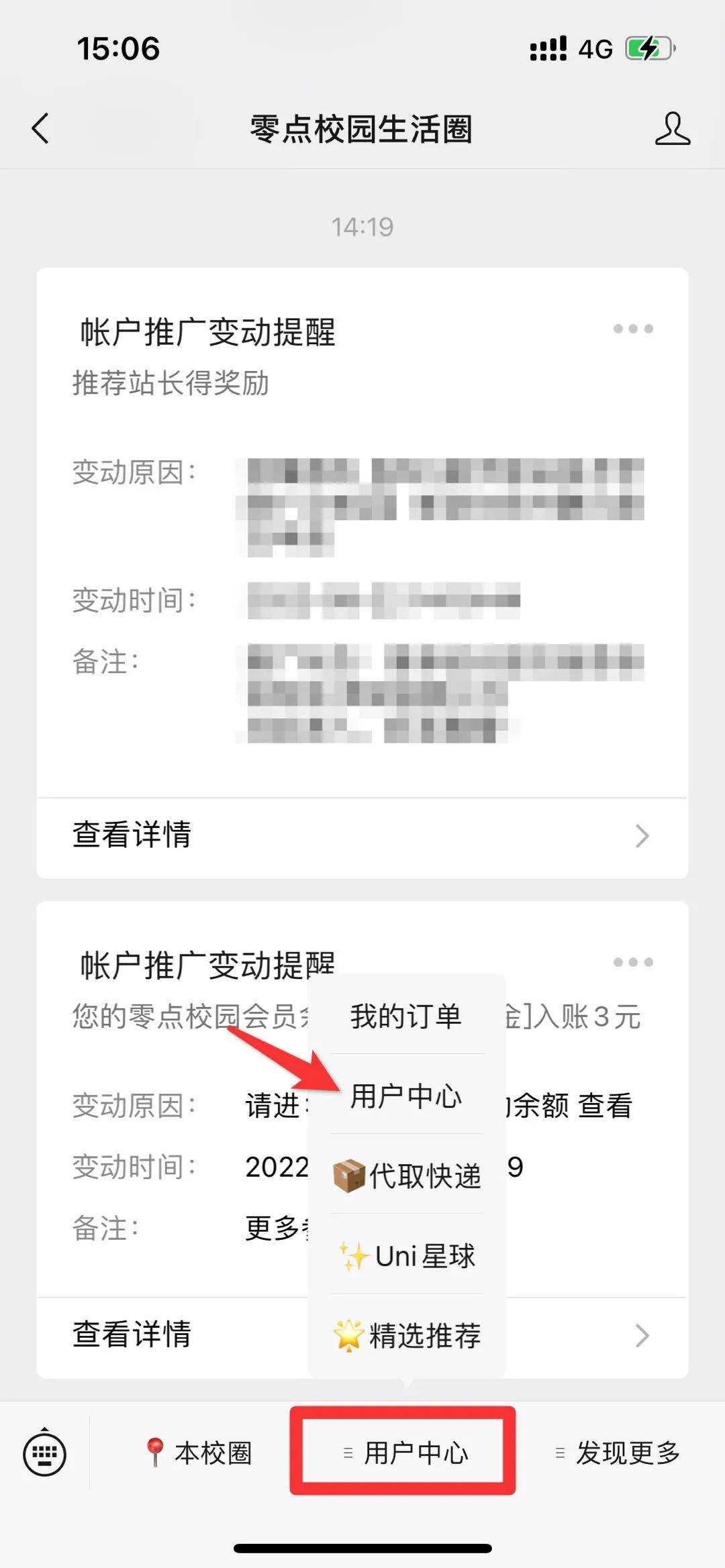Expand the 发现更多 bottom menu
725x1568 pixels.
coord(618,1453)
